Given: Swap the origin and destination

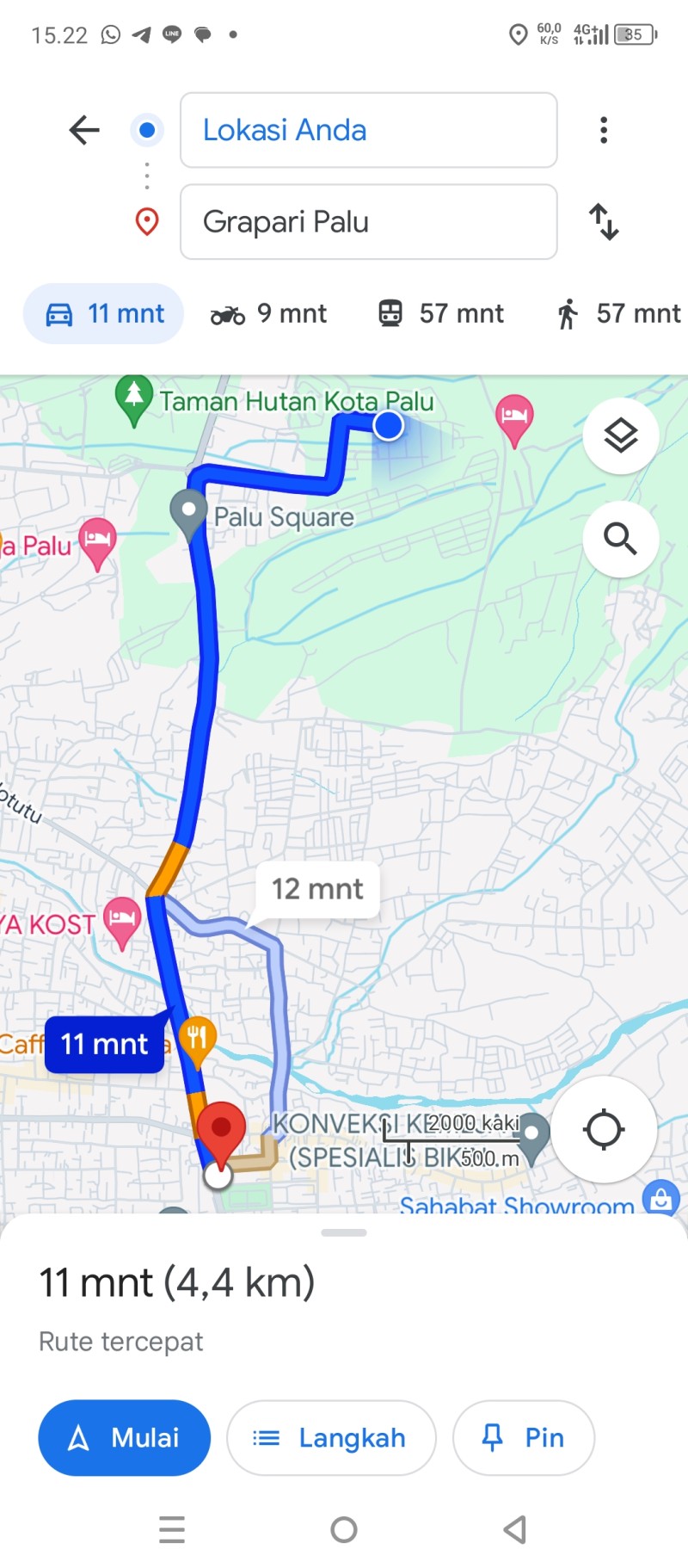Looking at the screenshot, I should (x=604, y=222).
